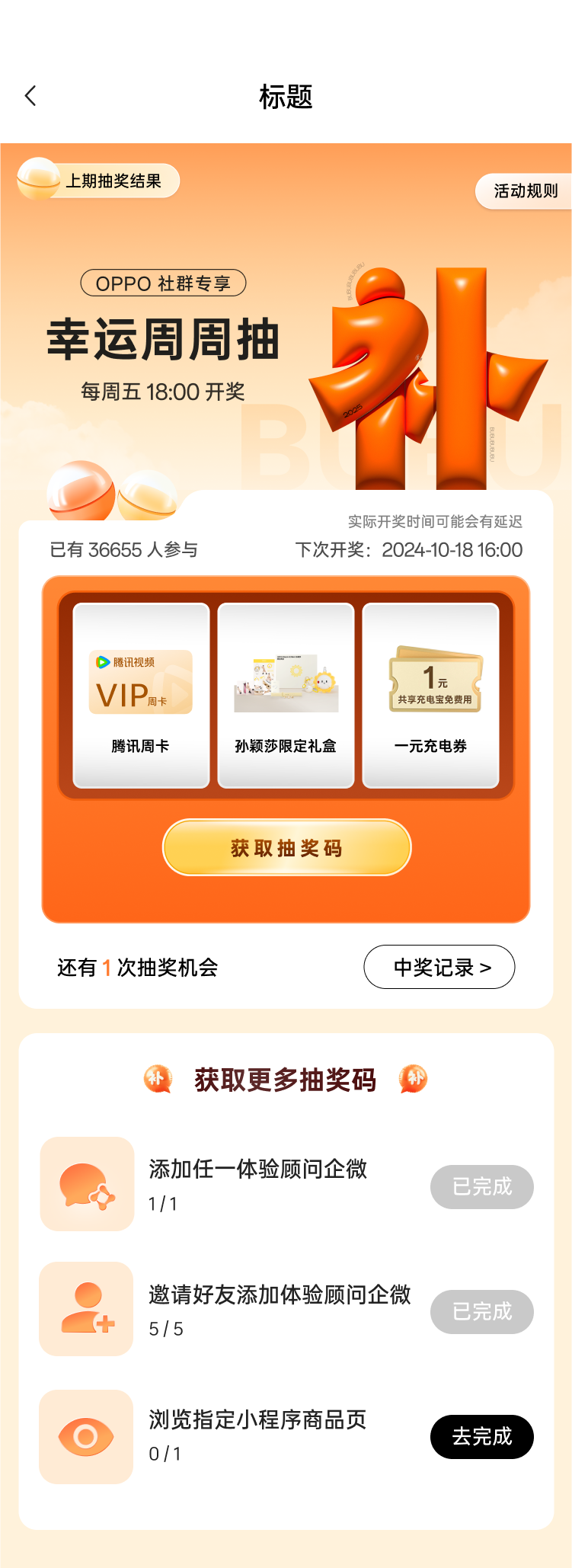View the 活动规则 activity rules
Viewport: 572px width, 1568px height.
coord(525,191)
